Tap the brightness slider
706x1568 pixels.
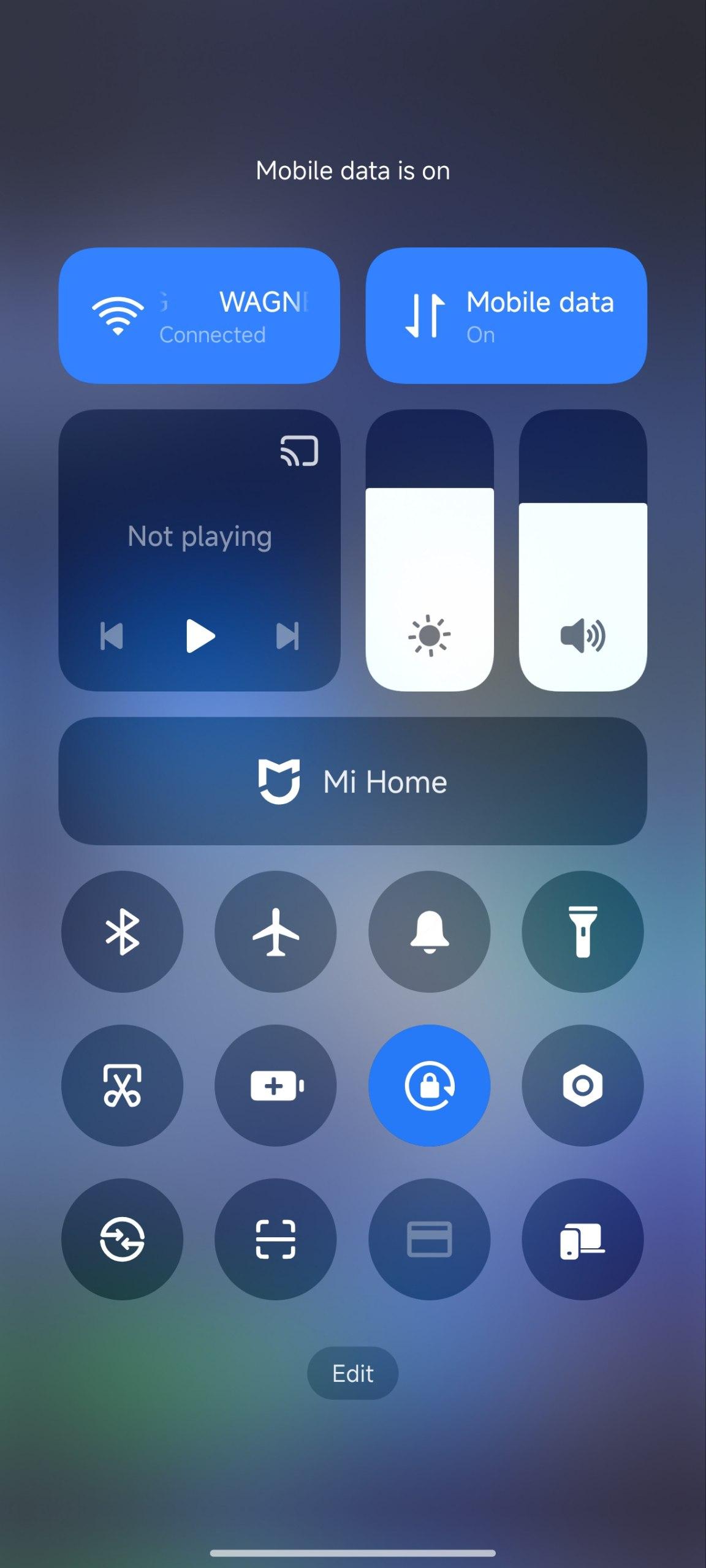[430, 551]
